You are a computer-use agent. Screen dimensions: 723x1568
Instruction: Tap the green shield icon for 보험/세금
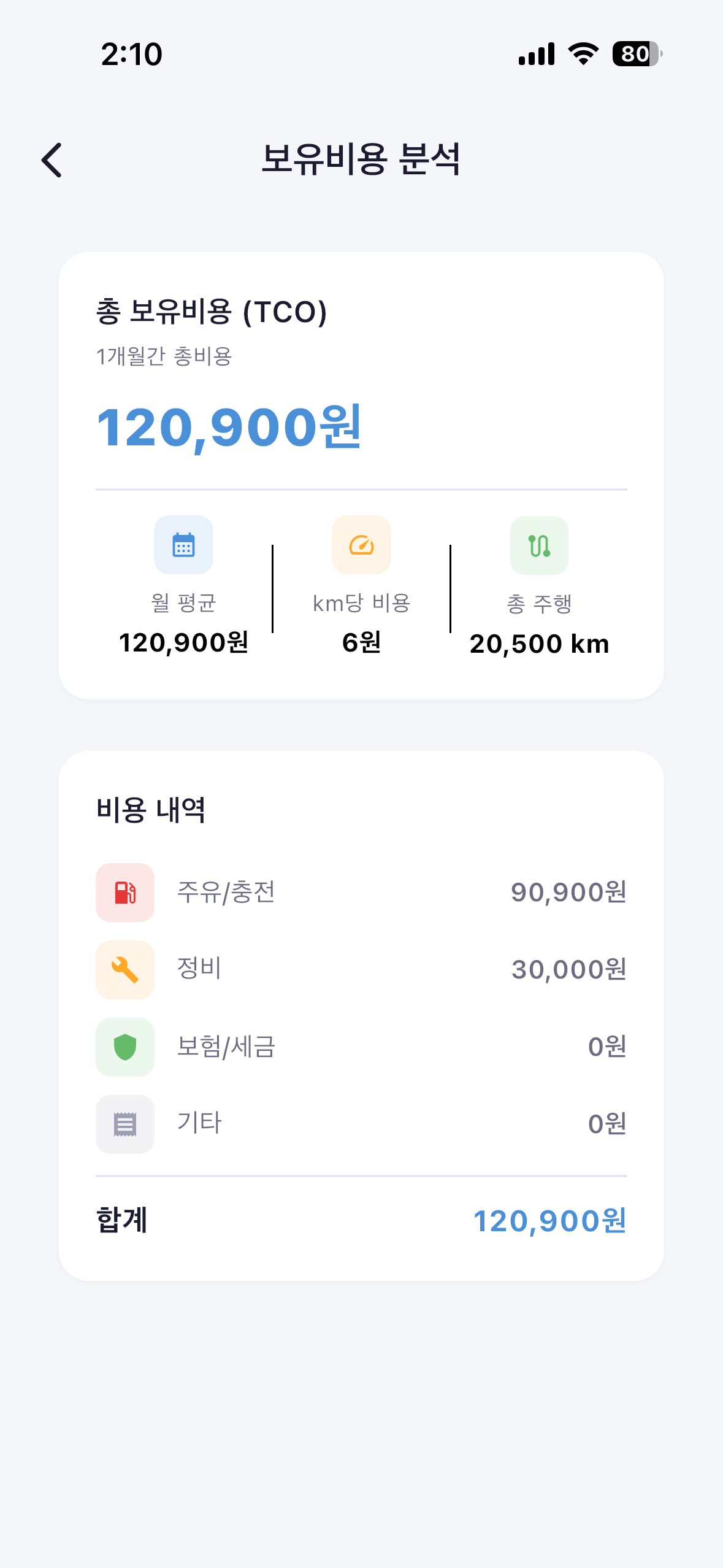124,1047
